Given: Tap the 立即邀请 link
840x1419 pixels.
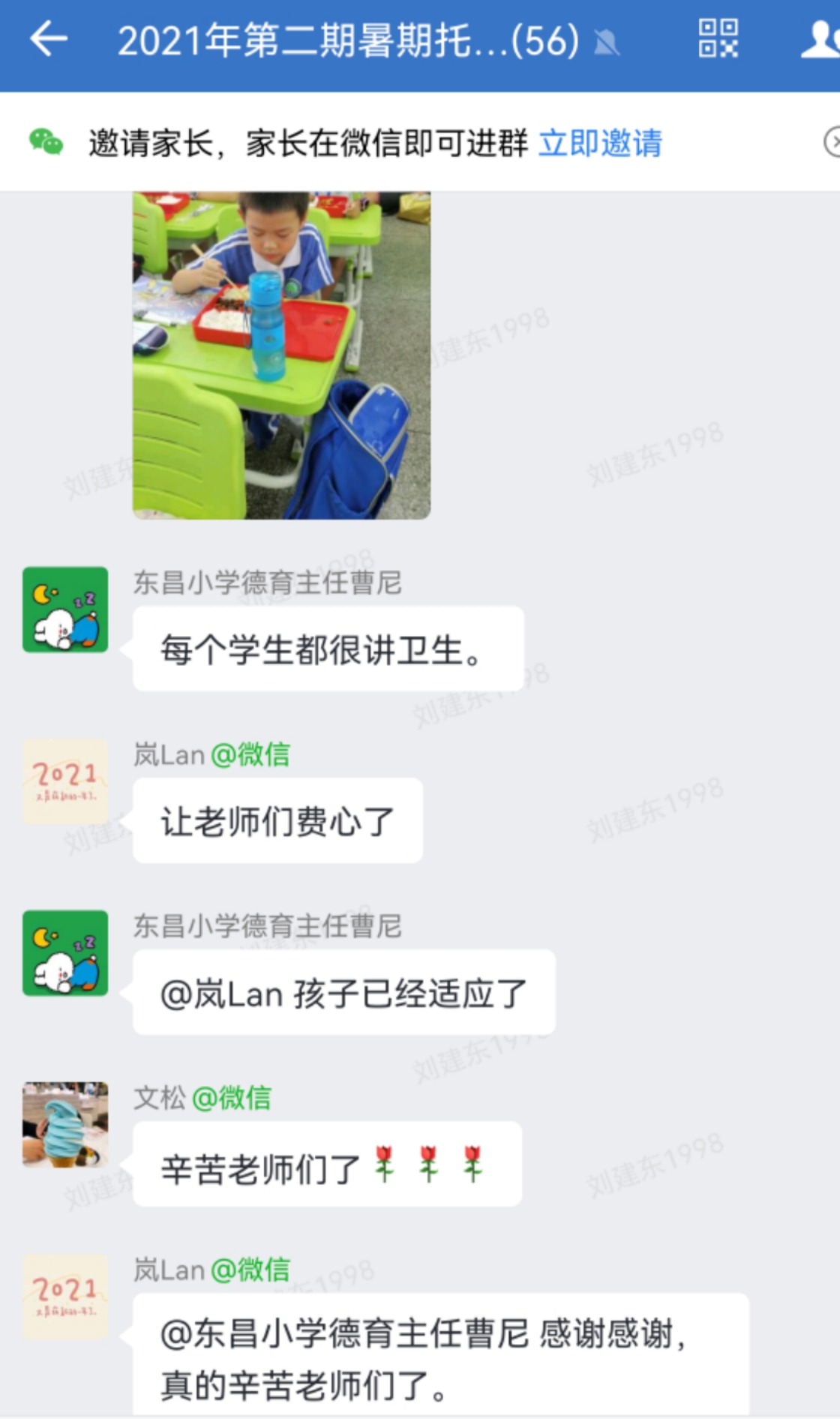Looking at the screenshot, I should 600,143.
